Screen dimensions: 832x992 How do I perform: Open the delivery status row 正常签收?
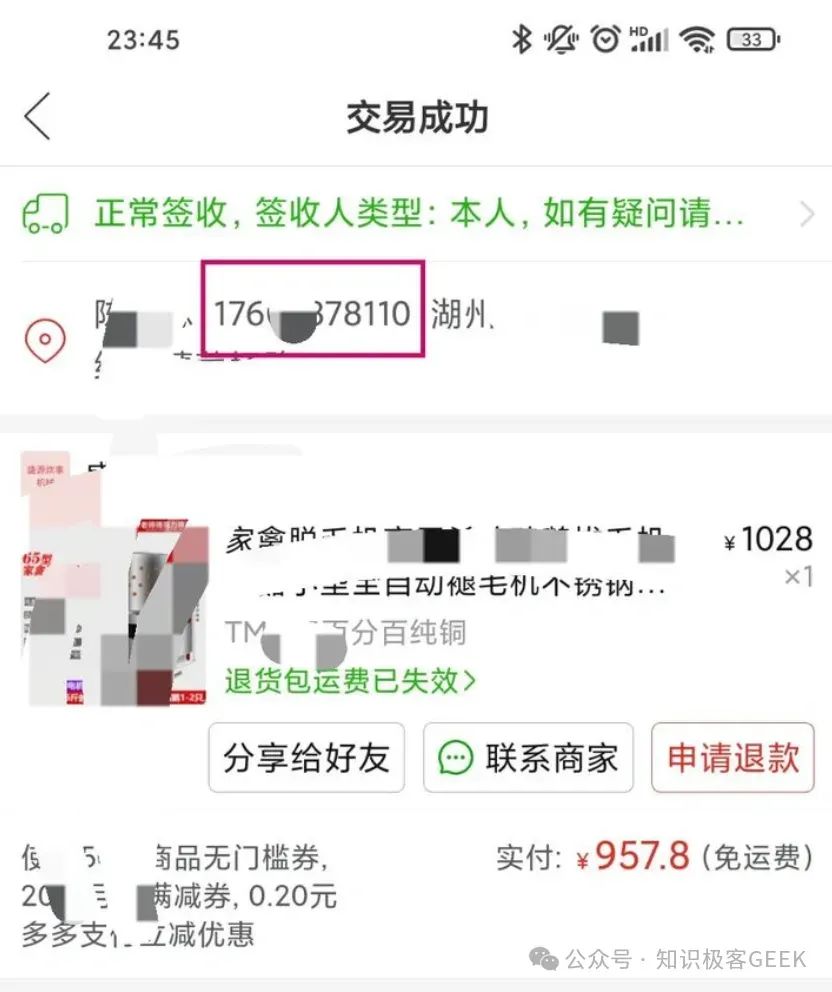418,213
